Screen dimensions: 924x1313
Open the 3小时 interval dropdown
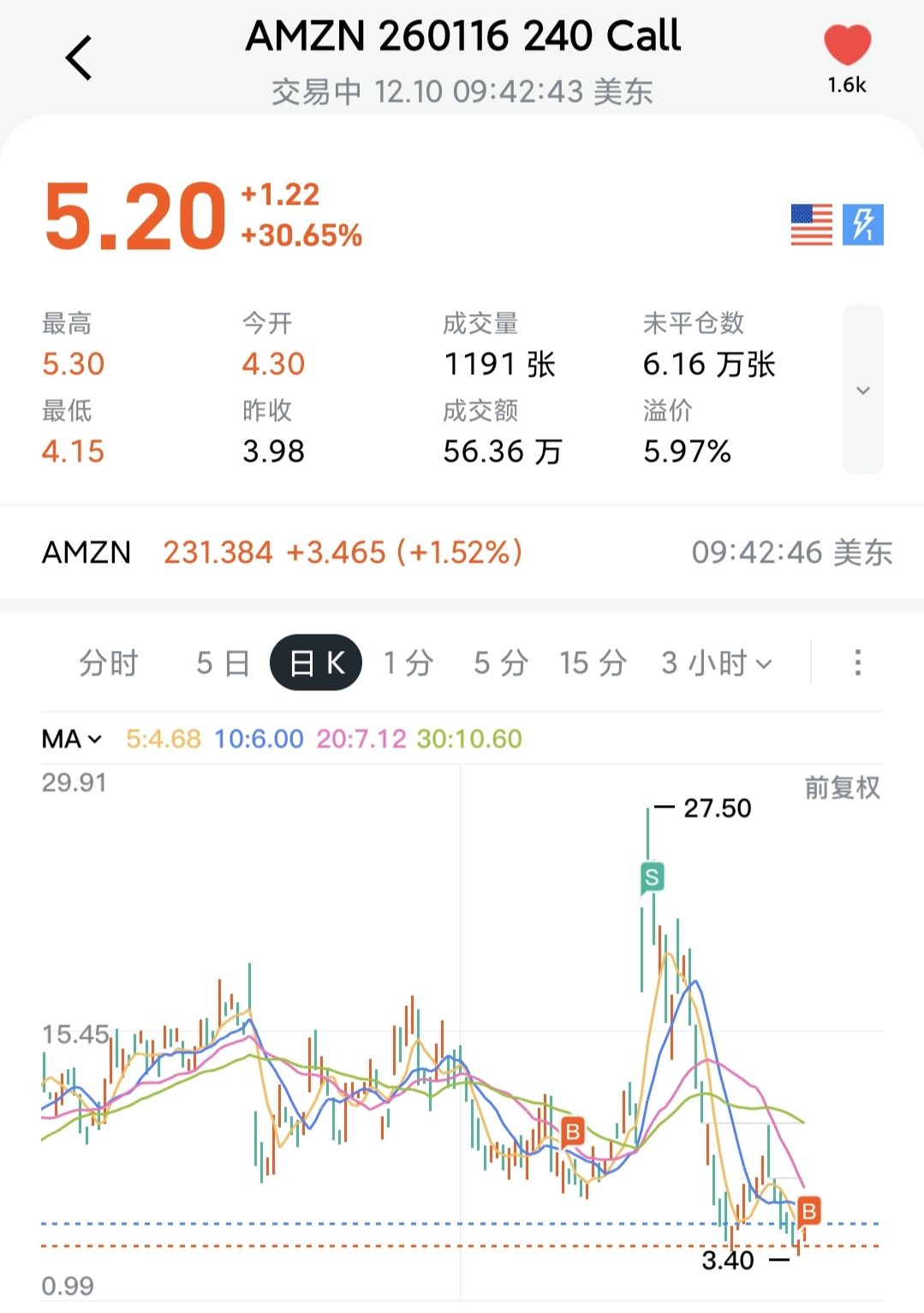(x=717, y=663)
